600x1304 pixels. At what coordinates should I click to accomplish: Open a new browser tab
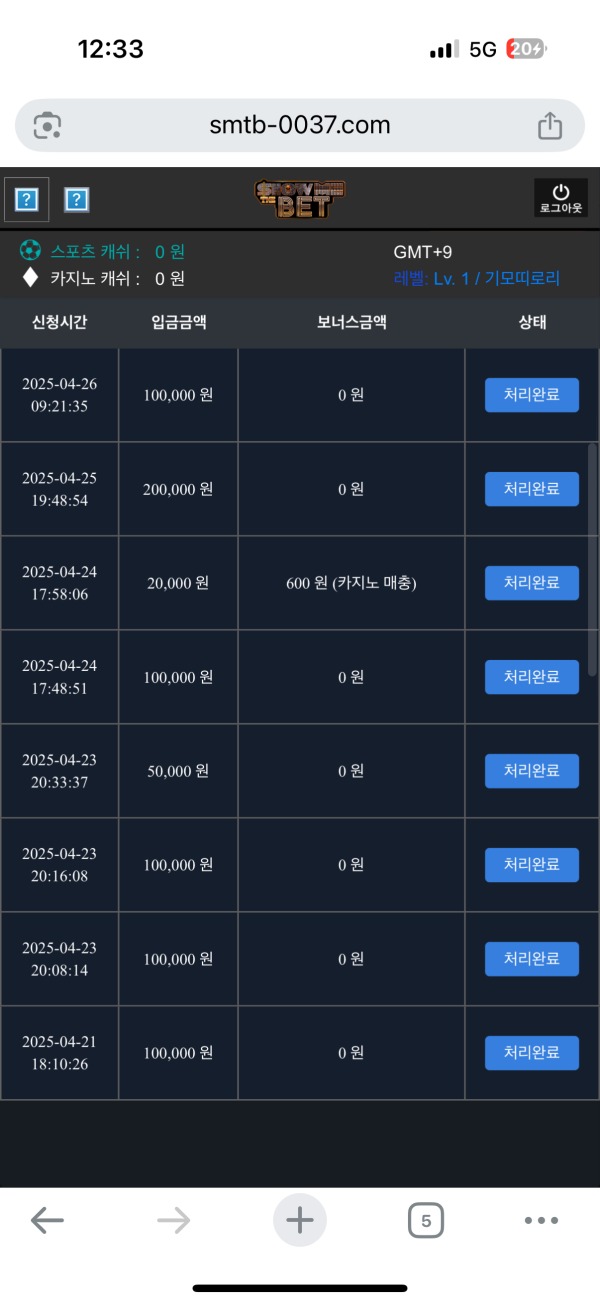tap(300, 1220)
